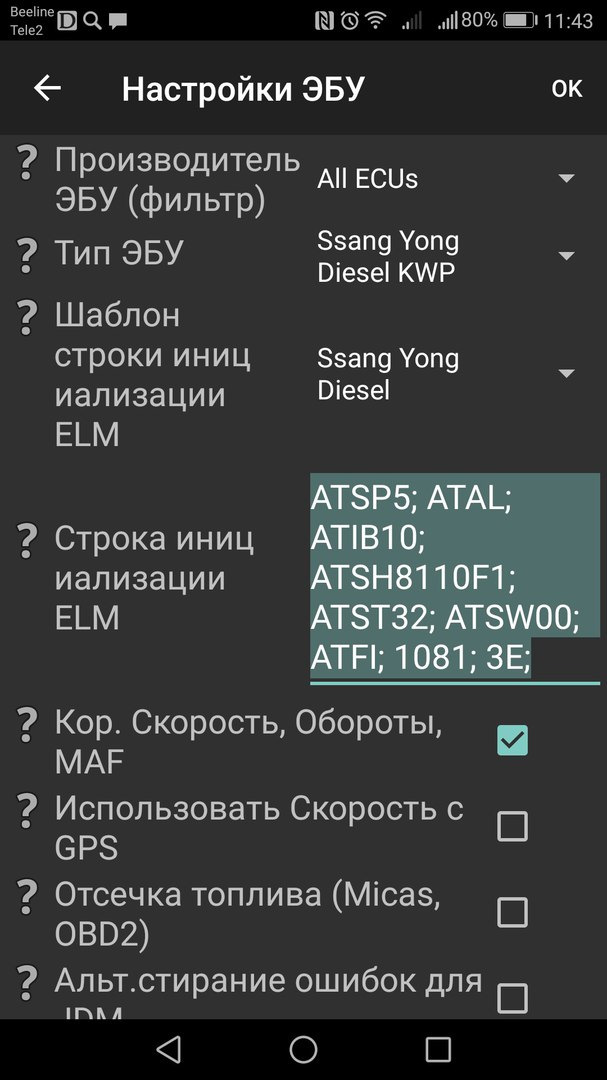Show help for Тип ЭБУ
The width and height of the screenshot is (607, 1080).
click(x=27, y=255)
